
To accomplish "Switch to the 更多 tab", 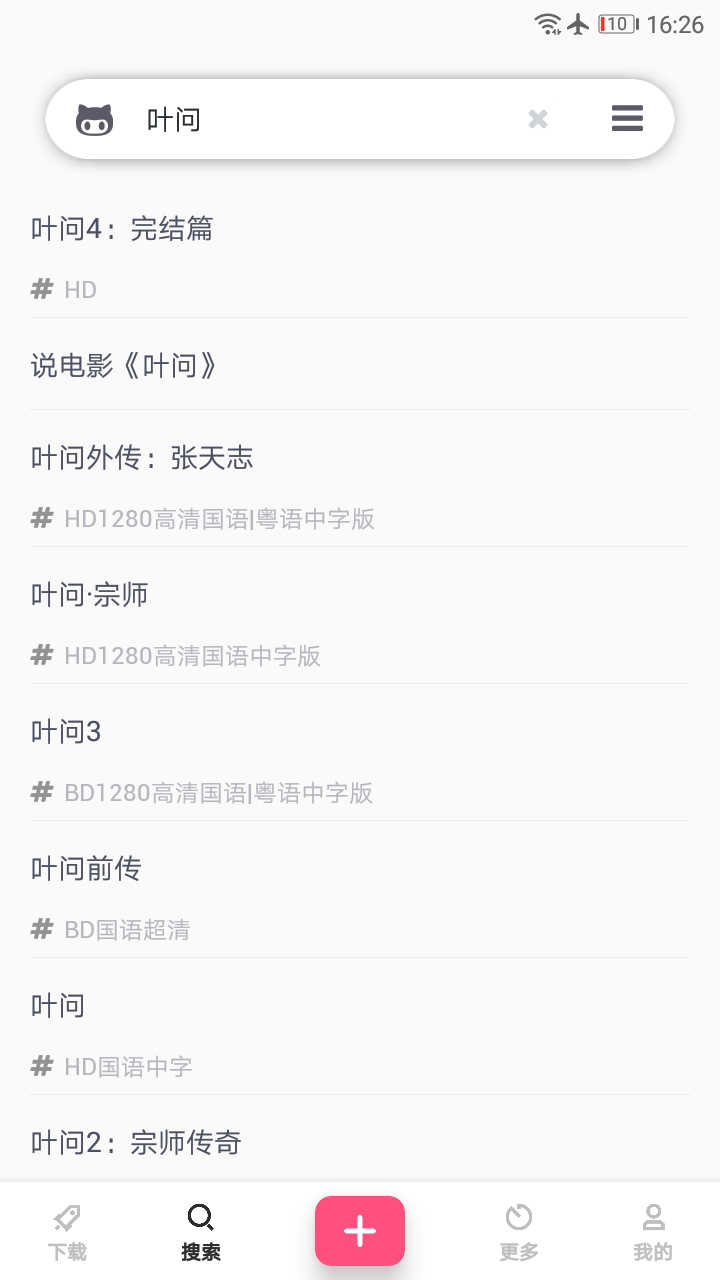I will point(518,1230).
